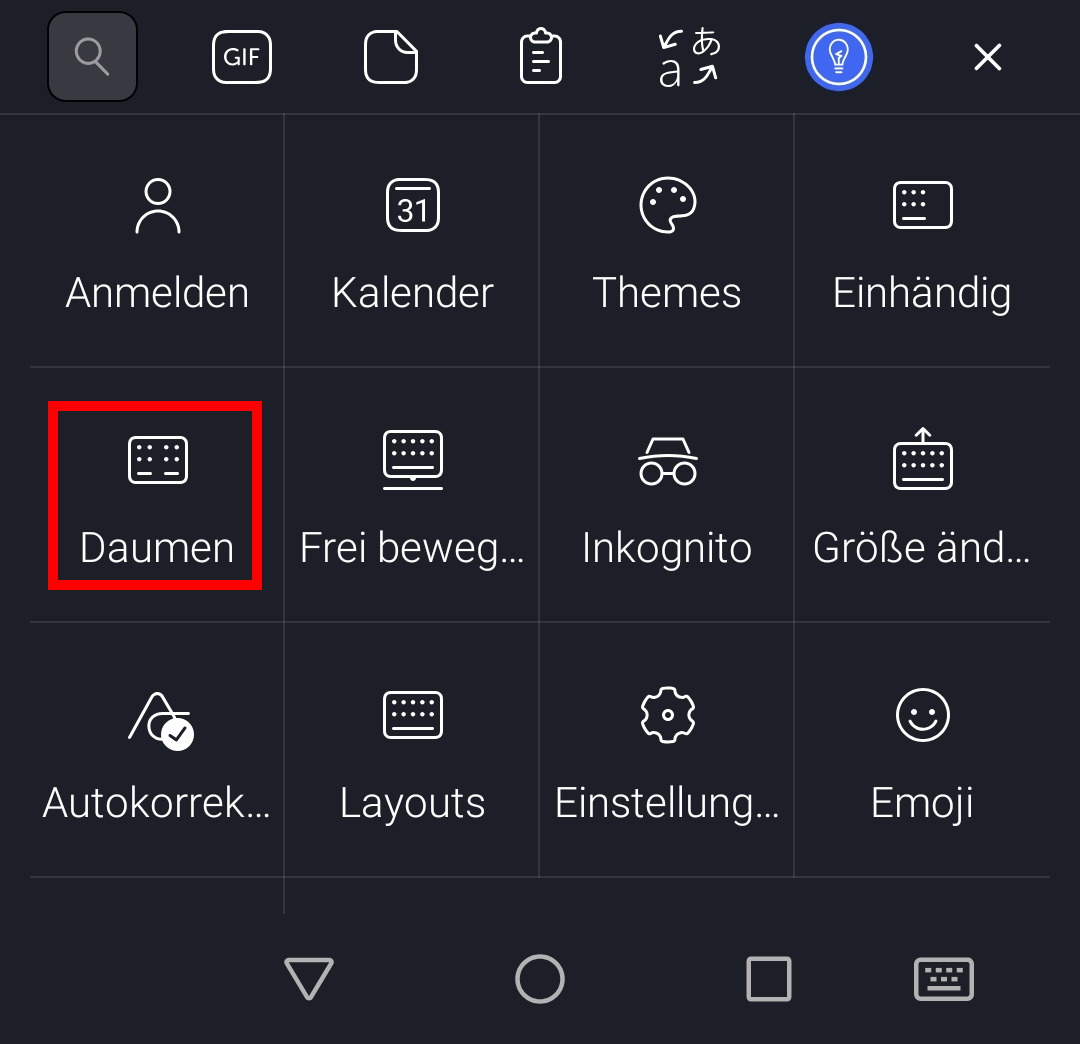Open the translator tool
The height and width of the screenshot is (1044, 1080).
click(x=689, y=57)
